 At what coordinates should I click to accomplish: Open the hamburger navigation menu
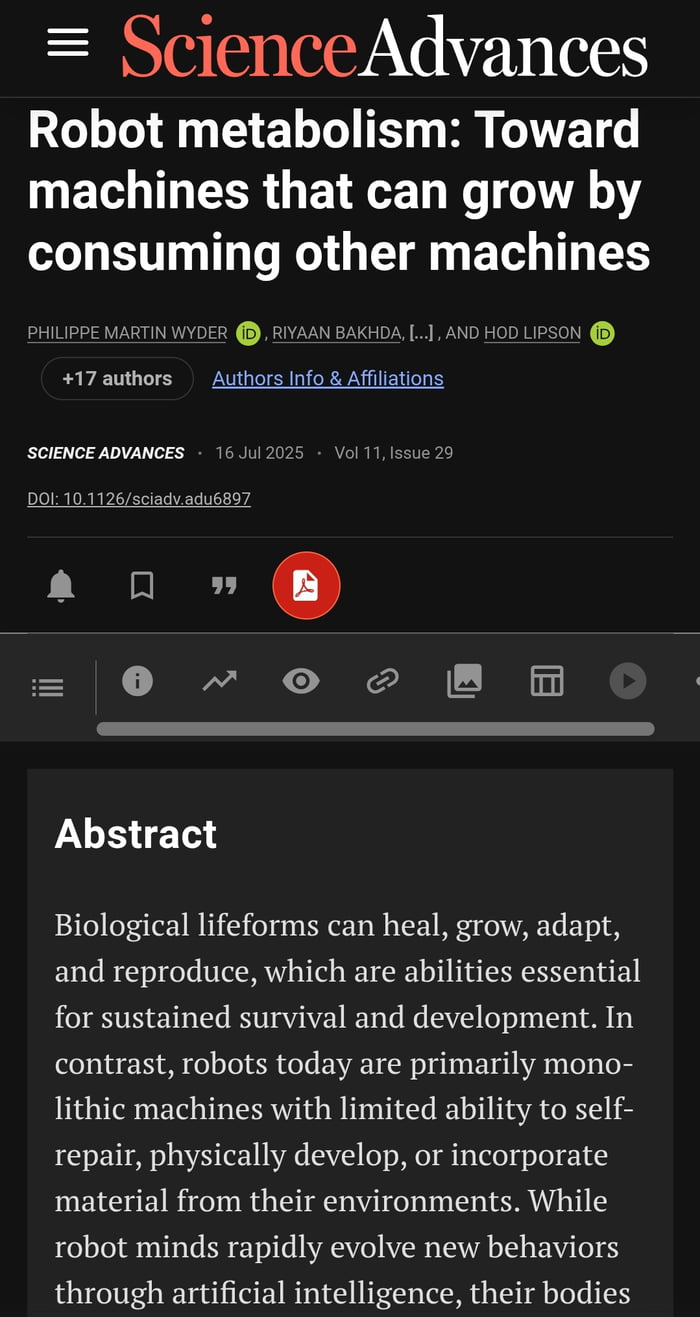point(68,42)
